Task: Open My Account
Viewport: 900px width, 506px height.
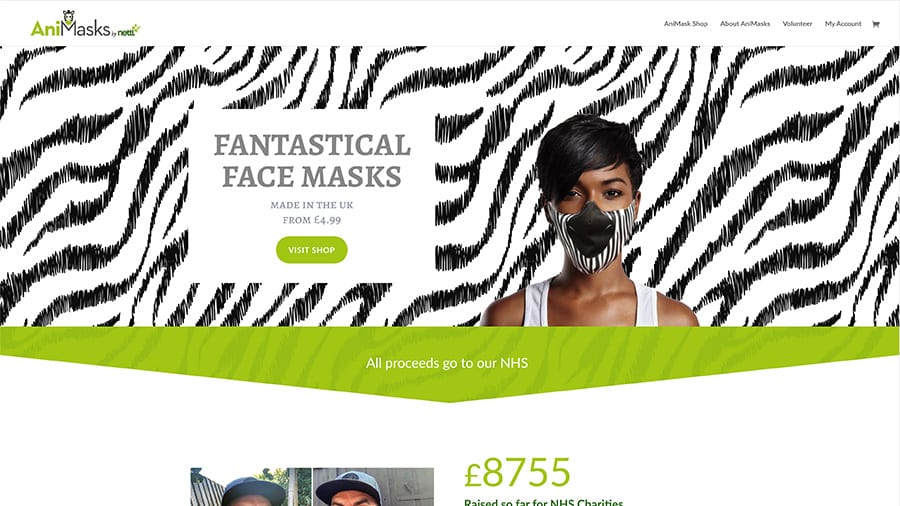Action: click(x=842, y=23)
